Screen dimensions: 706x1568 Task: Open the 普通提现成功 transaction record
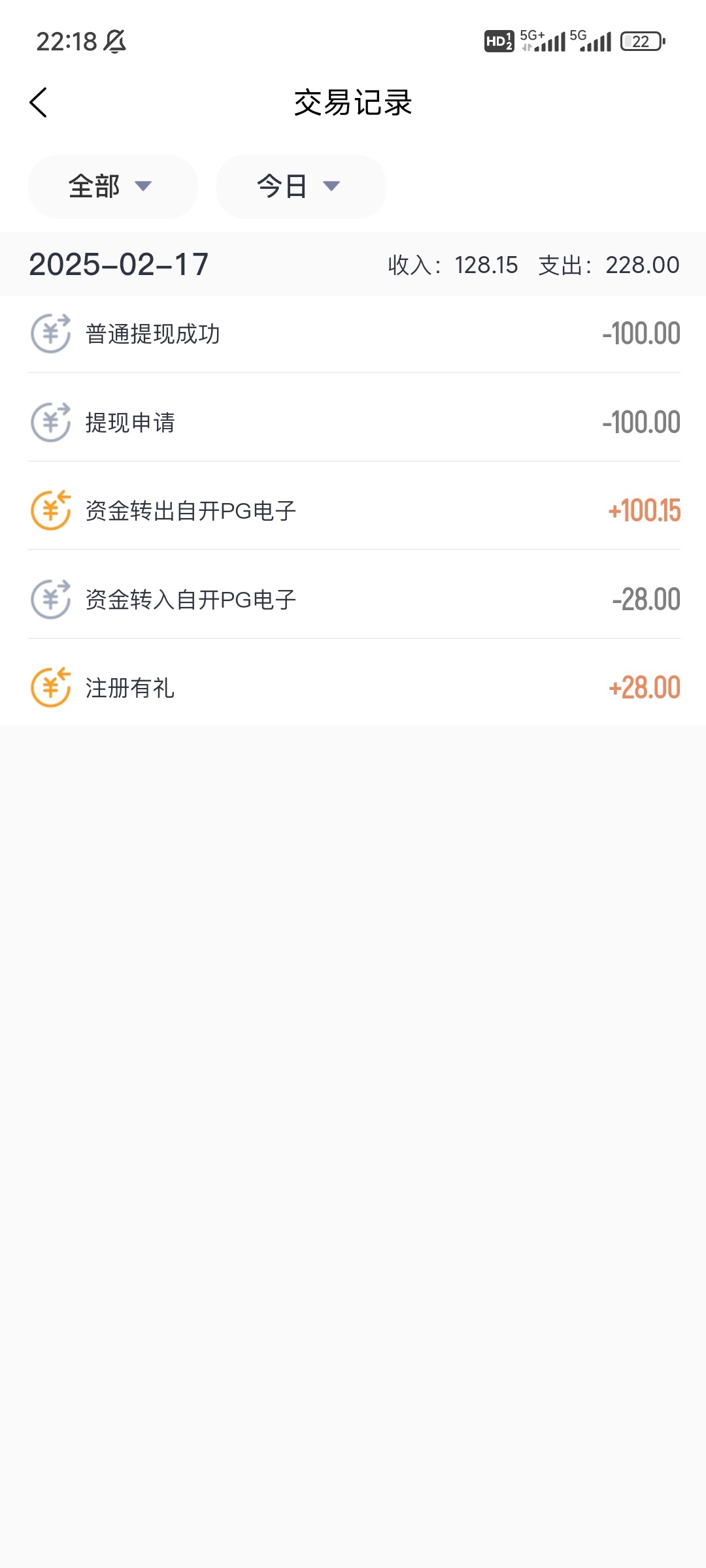pyautogui.click(x=353, y=334)
